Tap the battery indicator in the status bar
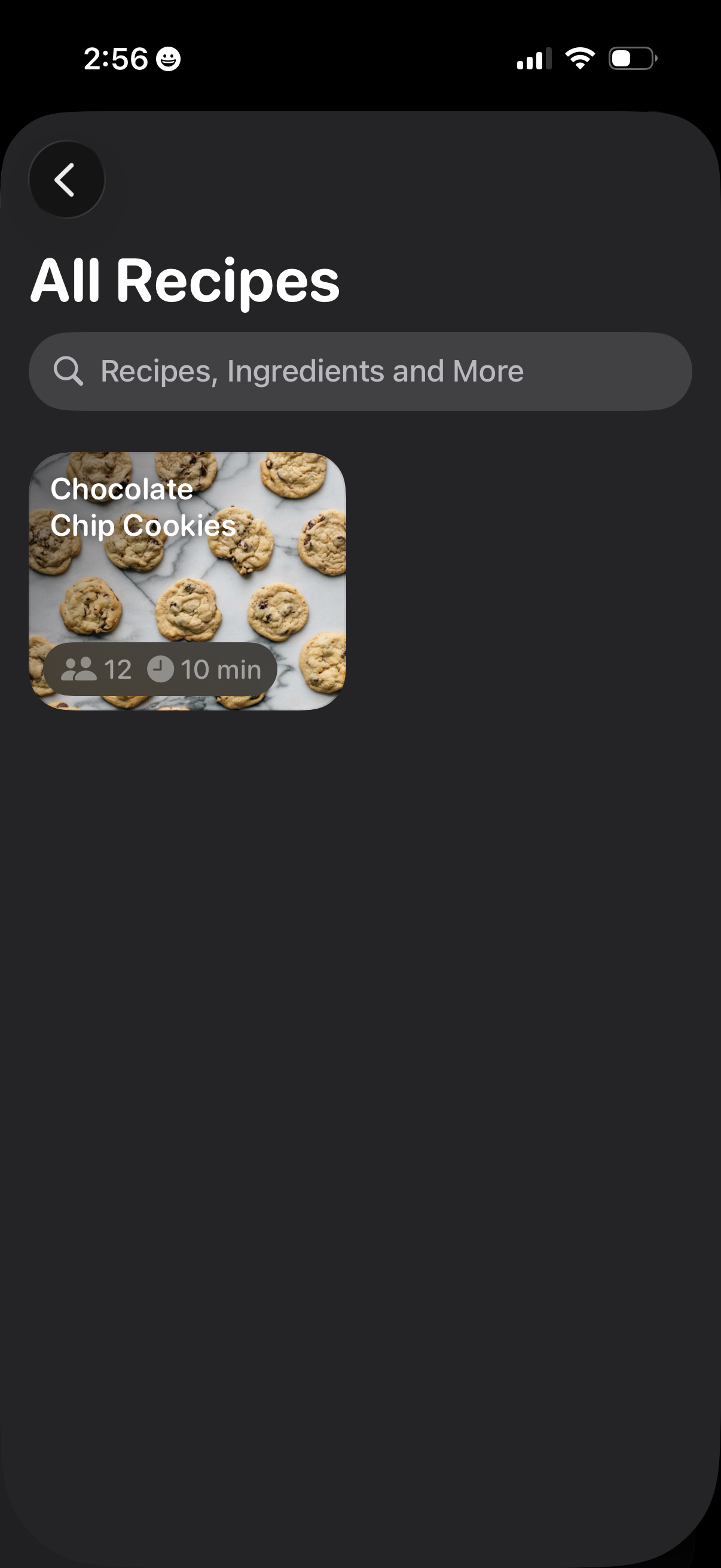Viewport: 721px width, 1568px height. [x=630, y=59]
